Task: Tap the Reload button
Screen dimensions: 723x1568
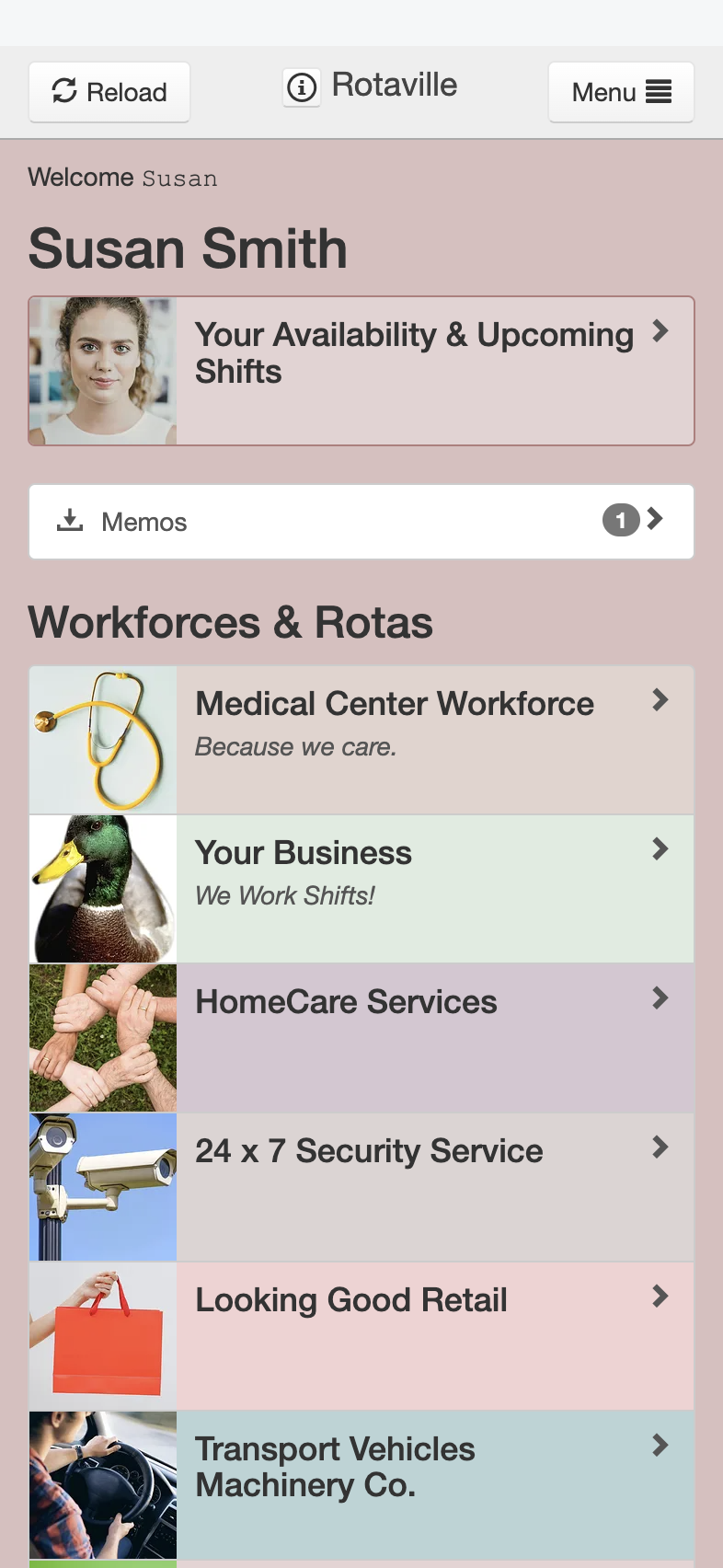Action: click(109, 92)
